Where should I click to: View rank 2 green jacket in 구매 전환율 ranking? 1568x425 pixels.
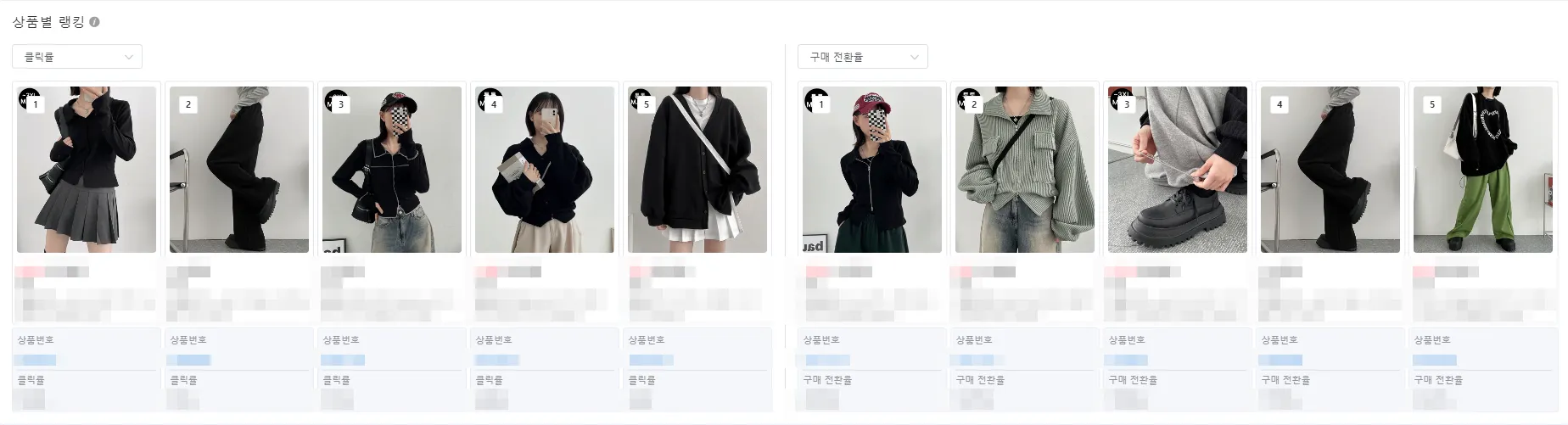click(1025, 170)
